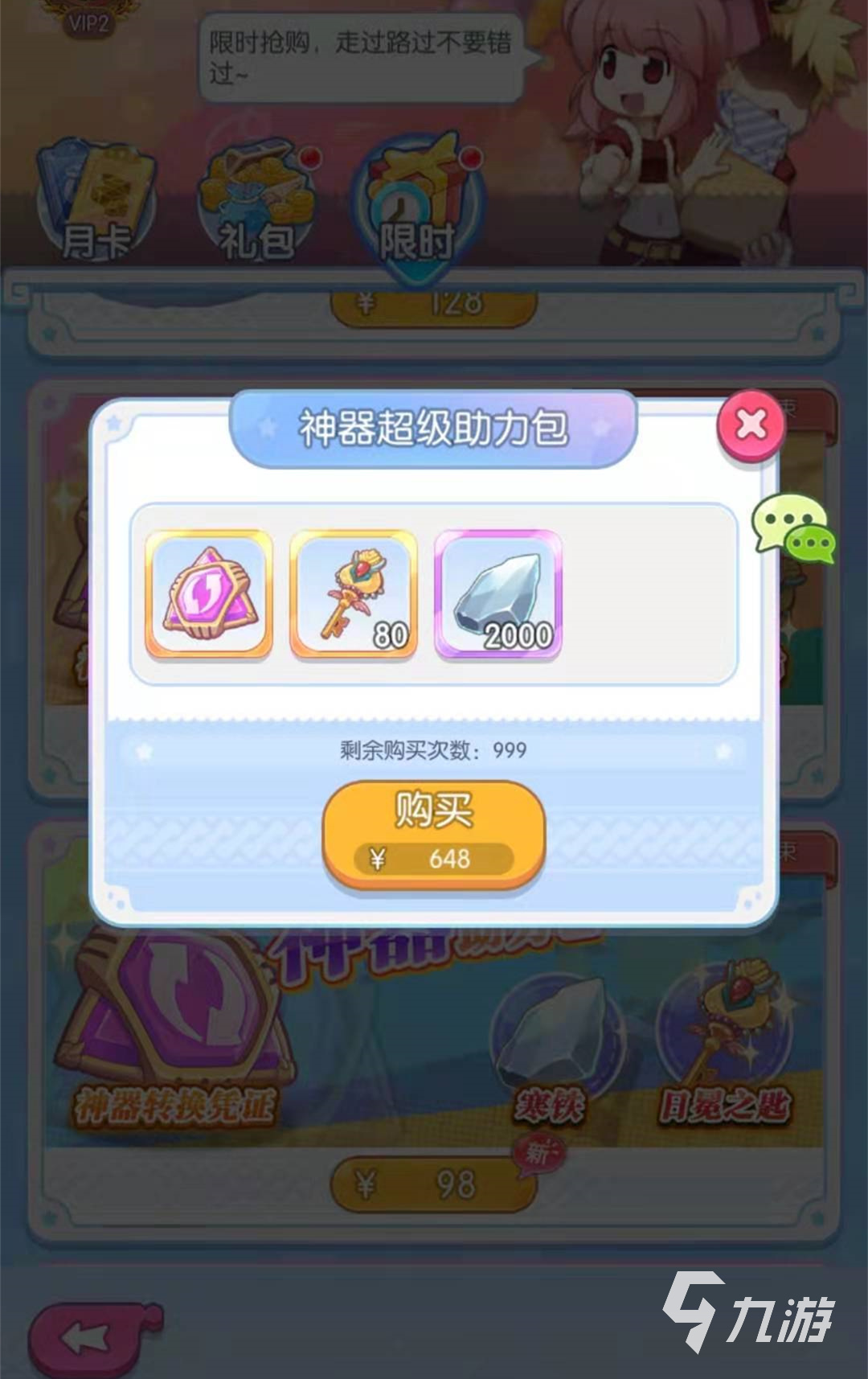Close the 神器超级助力包 dialog

tap(750, 425)
